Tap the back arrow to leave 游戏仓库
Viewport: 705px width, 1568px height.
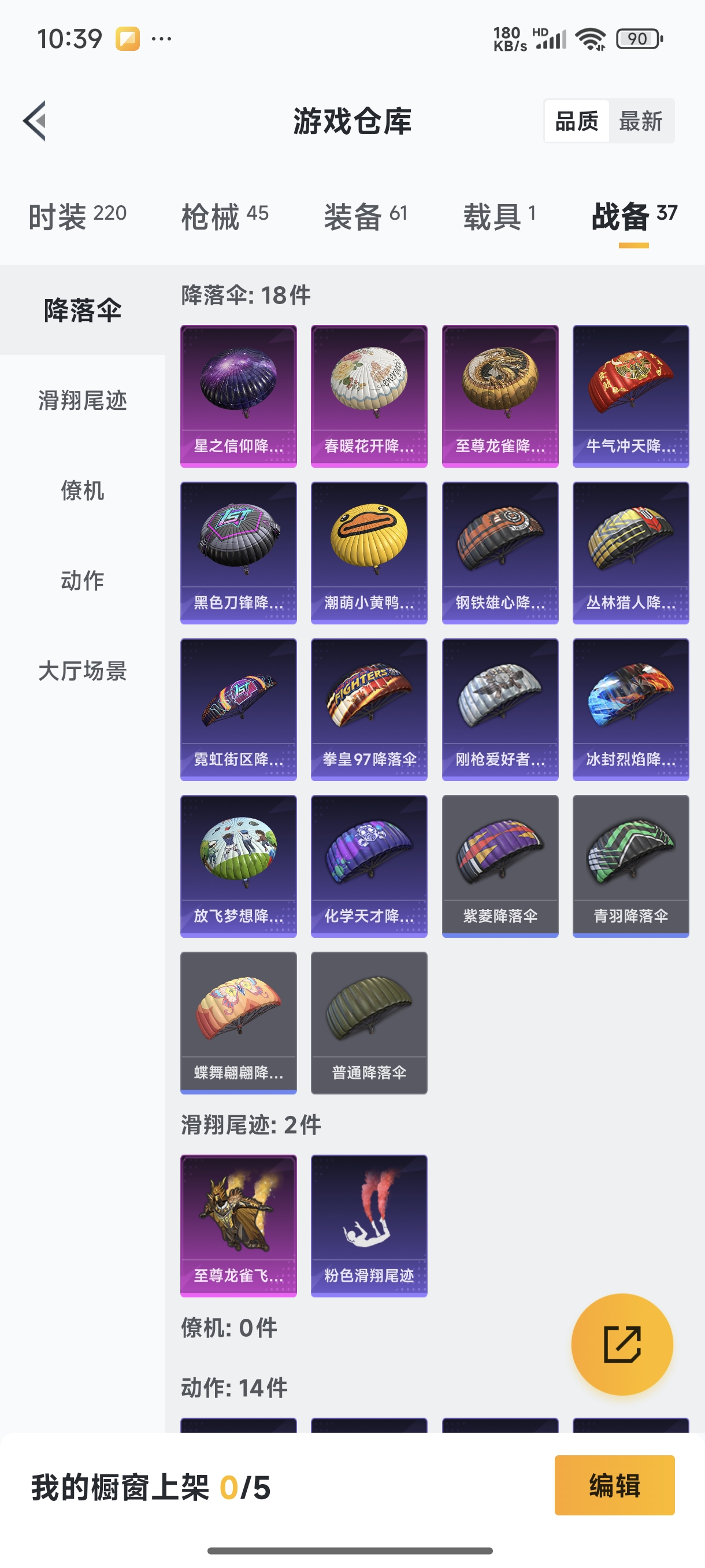(x=35, y=120)
